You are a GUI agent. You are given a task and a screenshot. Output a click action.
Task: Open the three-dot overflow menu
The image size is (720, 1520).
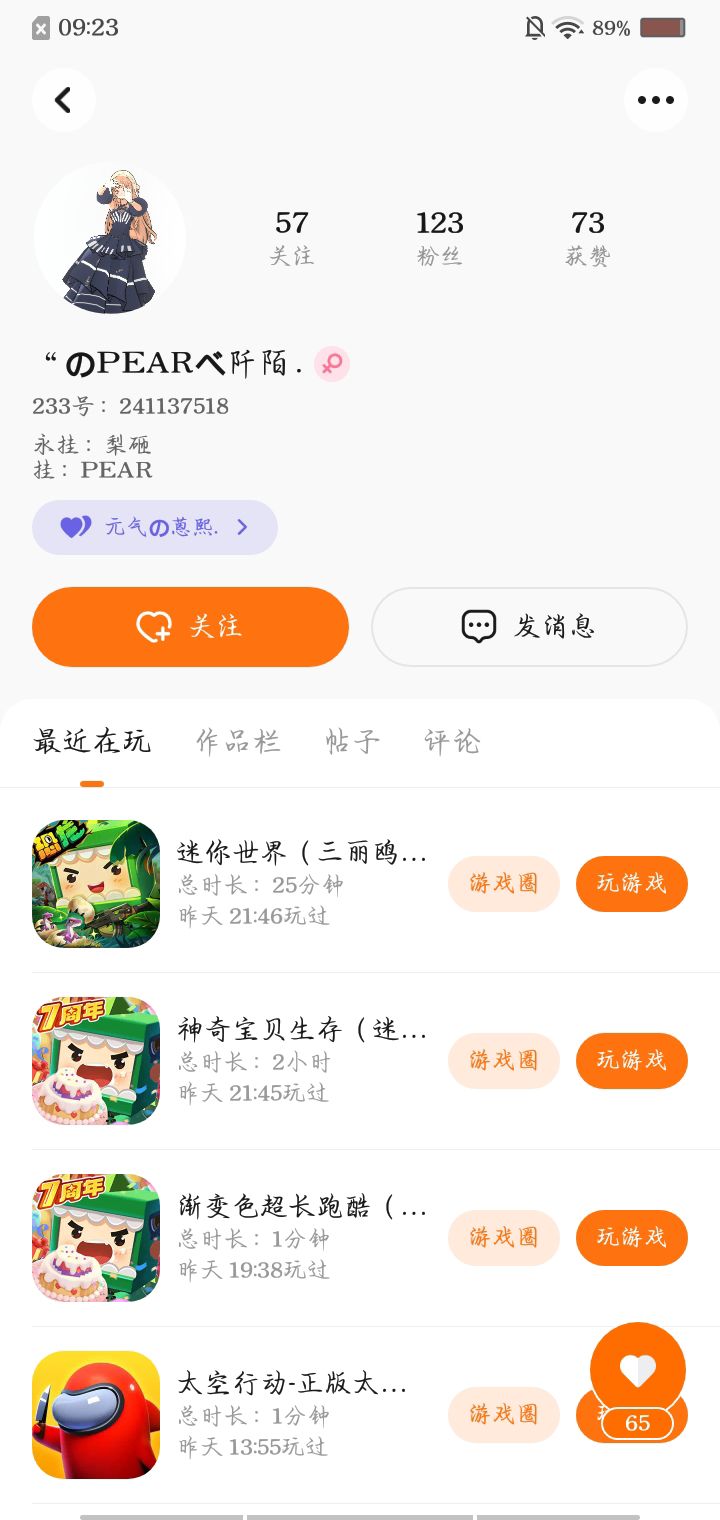[x=656, y=100]
